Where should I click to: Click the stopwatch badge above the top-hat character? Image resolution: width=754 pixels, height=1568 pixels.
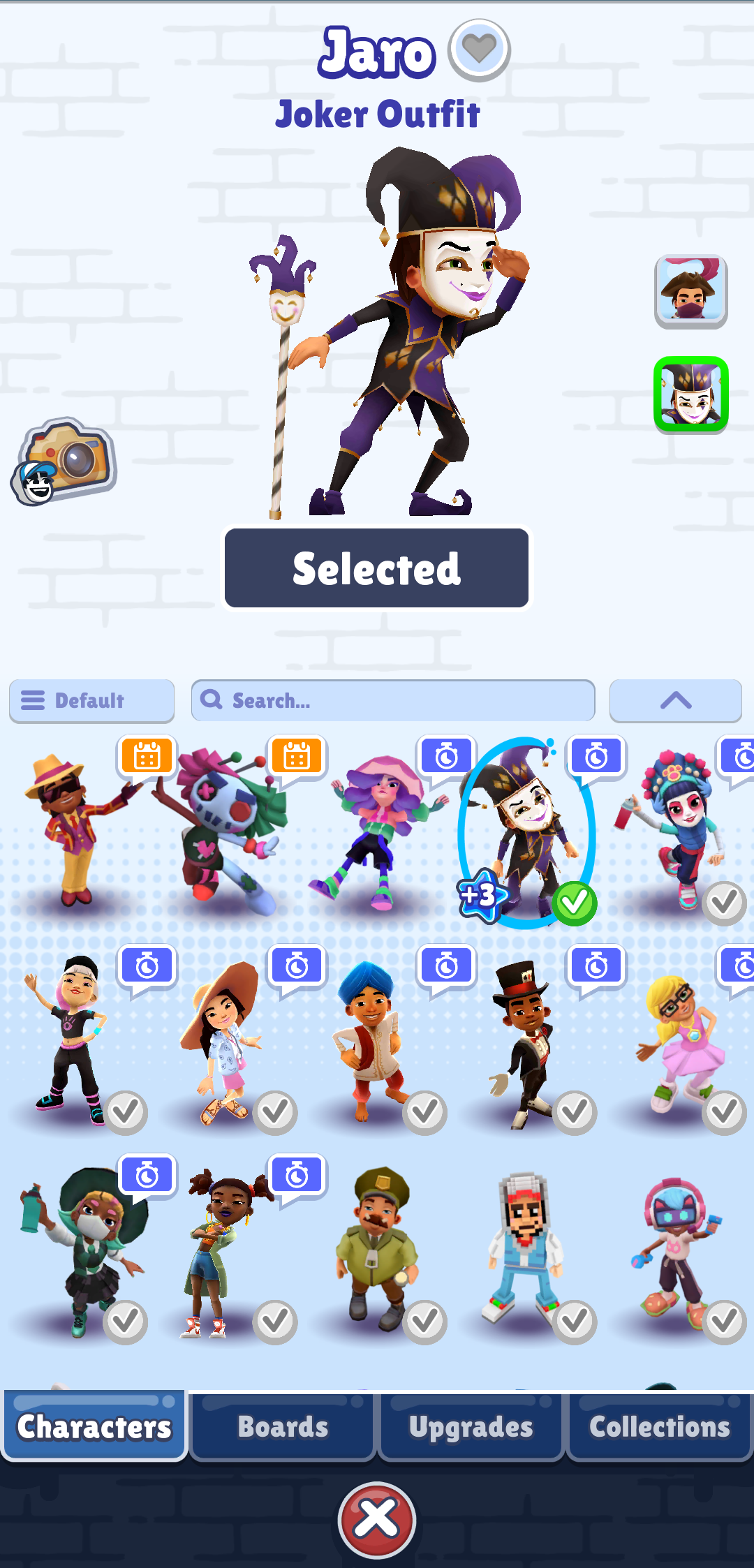click(x=595, y=966)
